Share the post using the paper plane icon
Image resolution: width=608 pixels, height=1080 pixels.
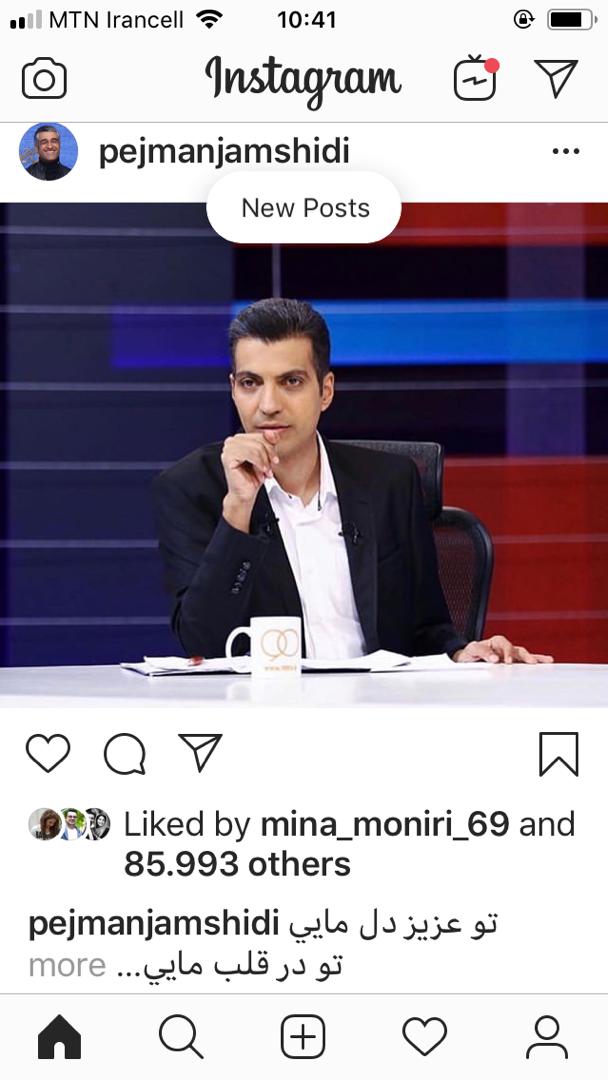coord(200,754)
